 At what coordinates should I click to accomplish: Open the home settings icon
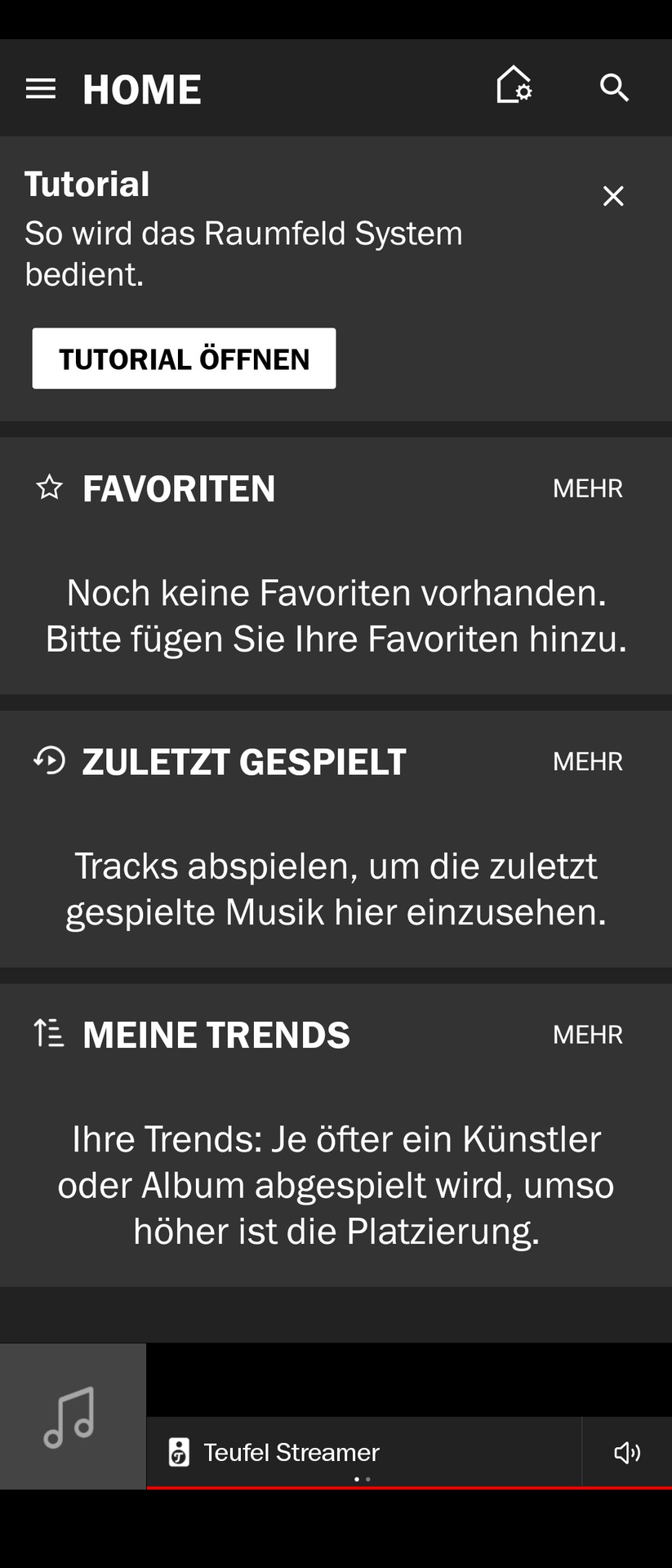click(514, 87)
